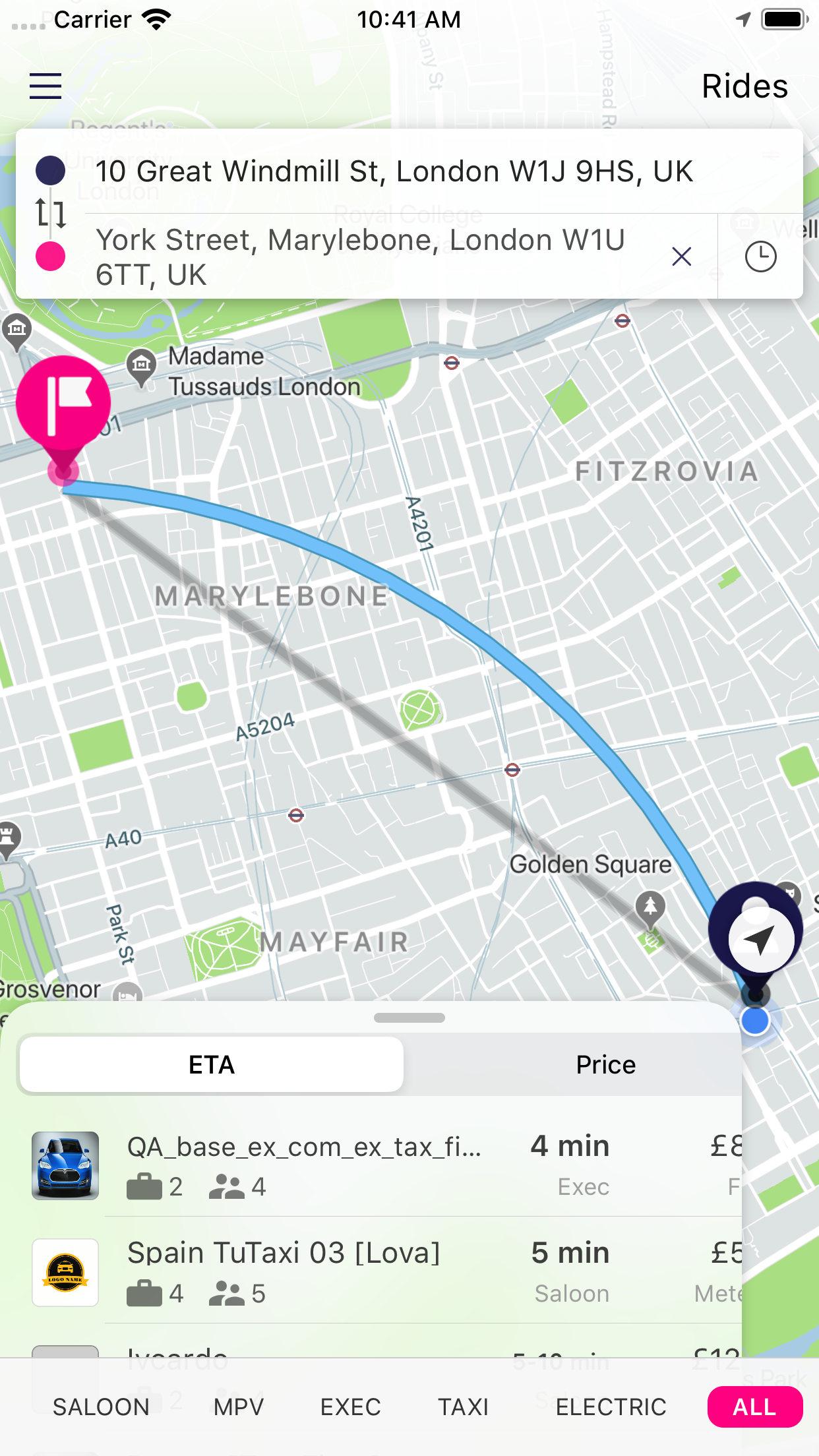This screenshot has width=819, height=1456.
Task: Clear the destination address
Action: pos(681,257)
